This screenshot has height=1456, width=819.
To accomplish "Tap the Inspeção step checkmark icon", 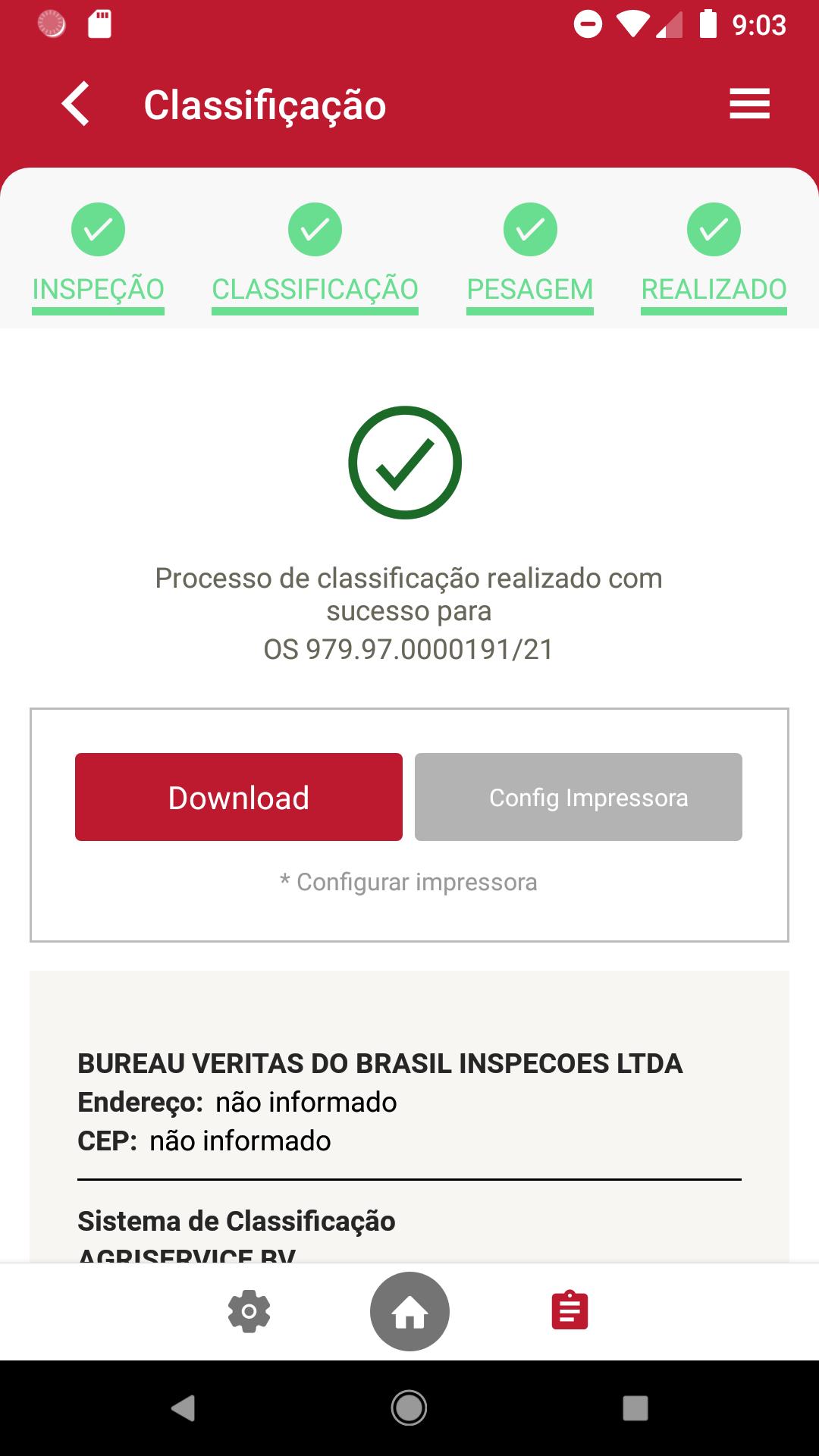I will coord(98,228).
